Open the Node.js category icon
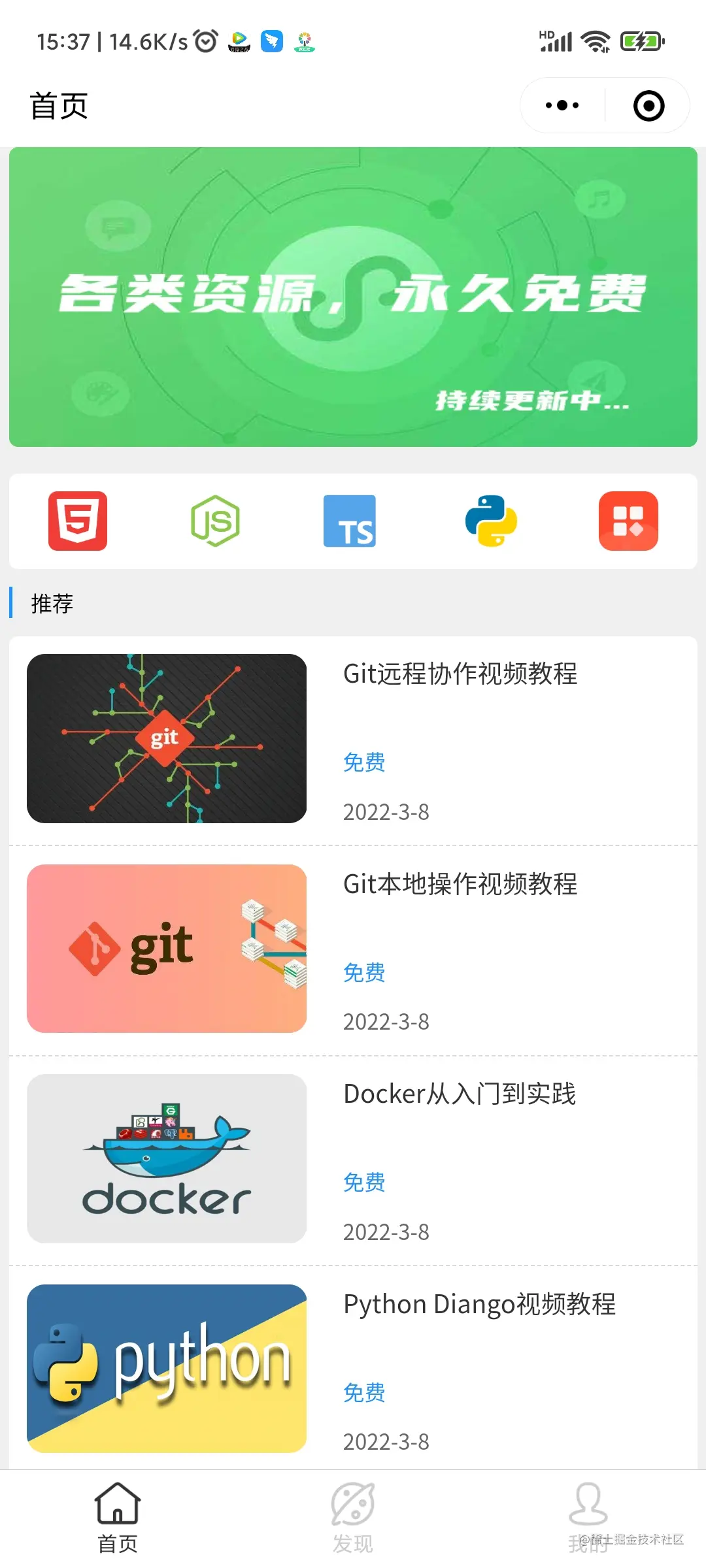 tap(215, 521)
